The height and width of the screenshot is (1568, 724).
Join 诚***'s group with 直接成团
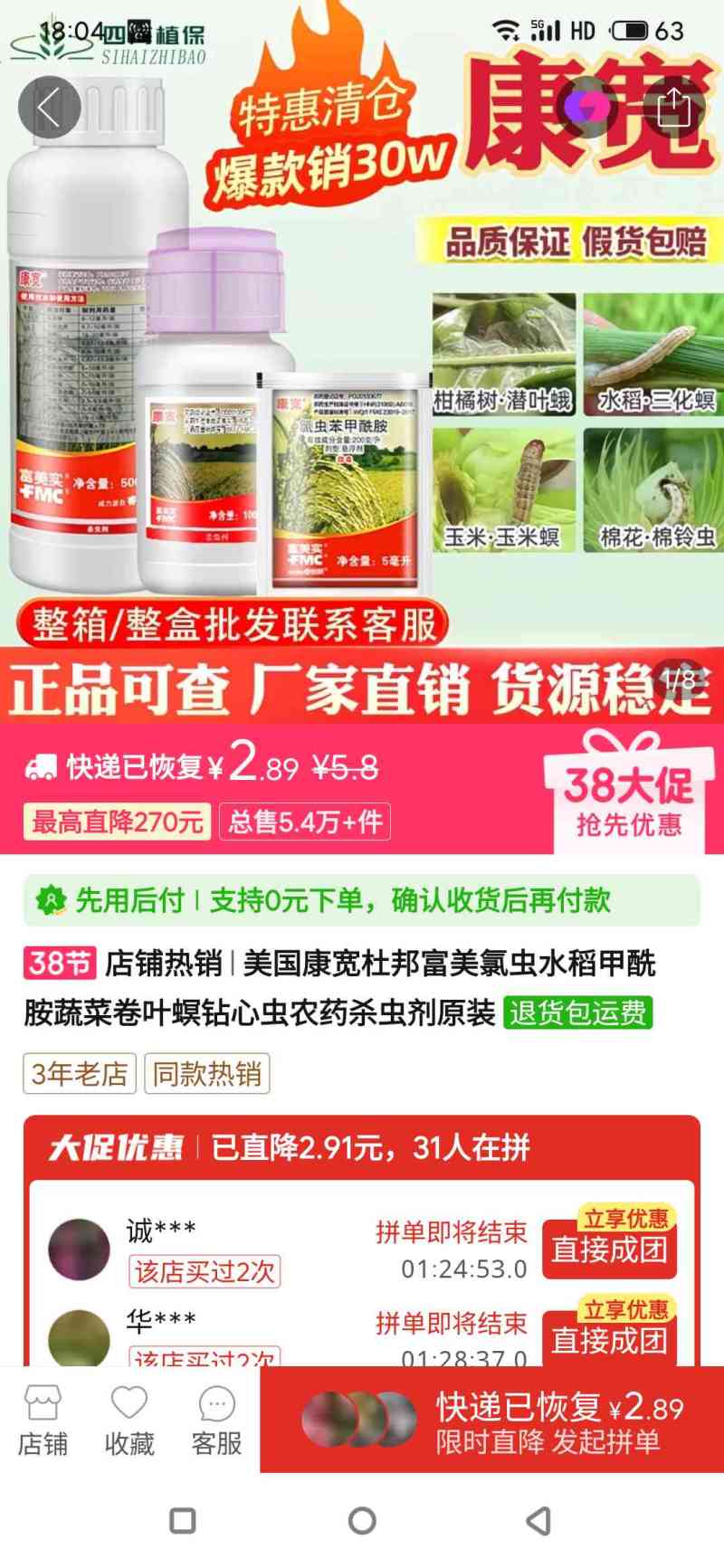coord(609,1249)
